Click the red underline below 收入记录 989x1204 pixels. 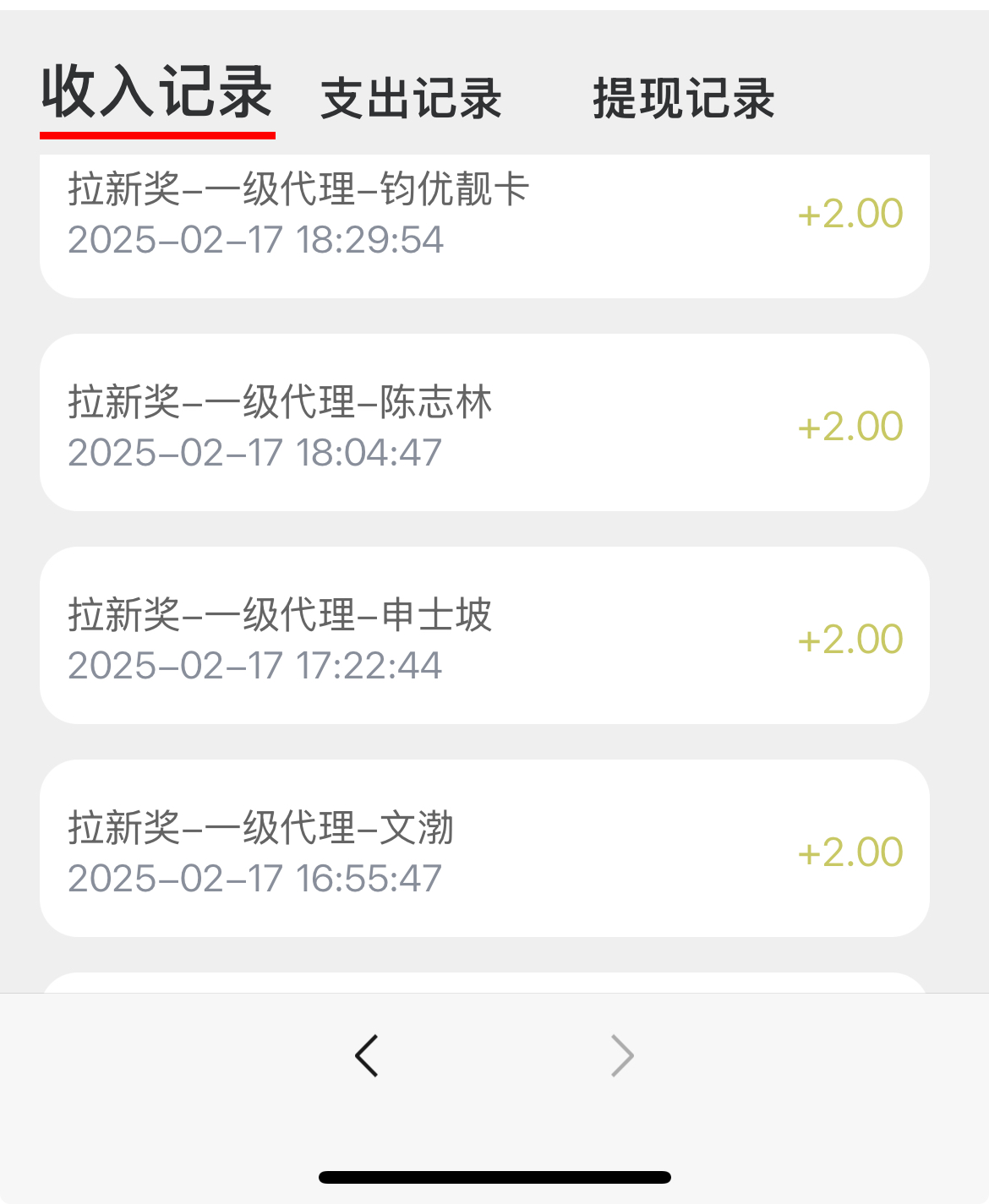pos(159,133)
